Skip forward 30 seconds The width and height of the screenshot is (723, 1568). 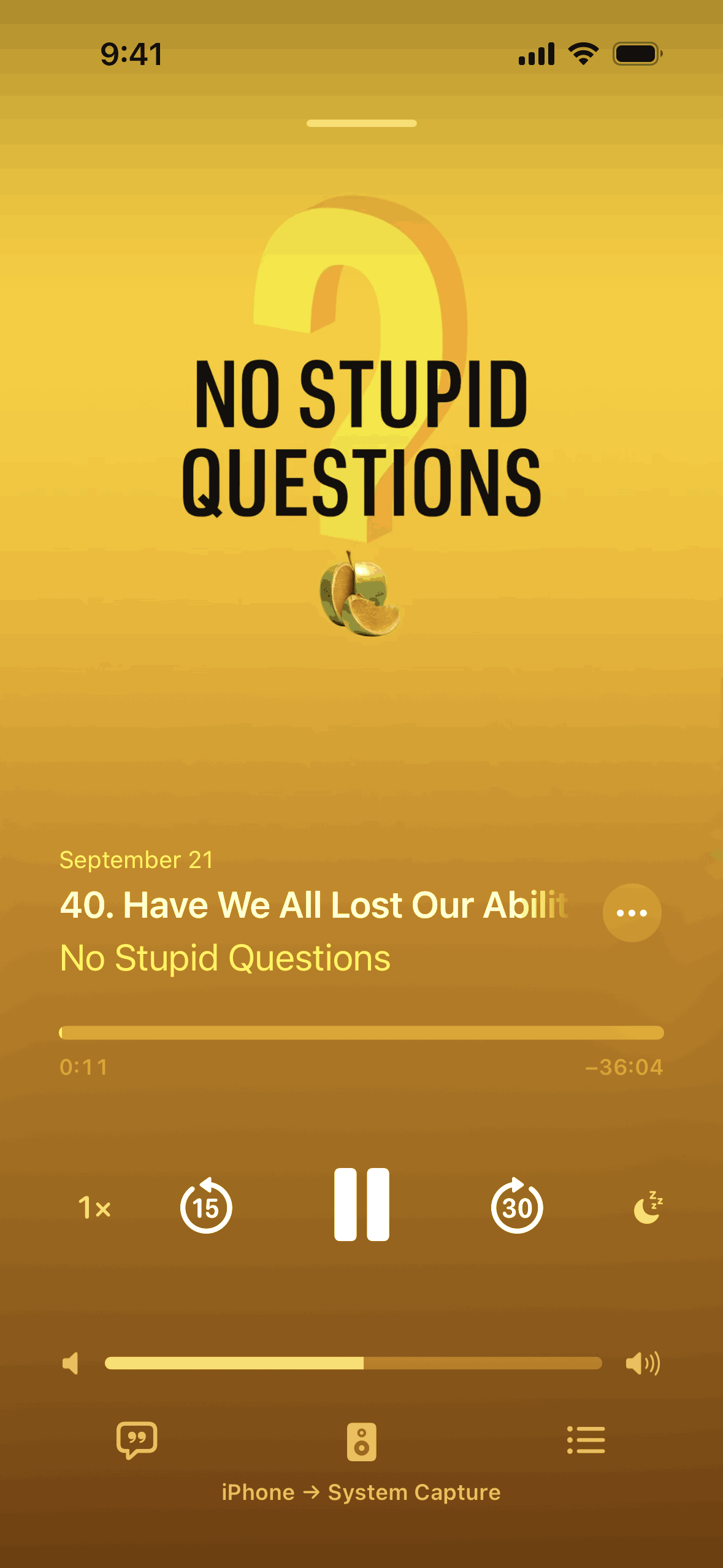517,1207
